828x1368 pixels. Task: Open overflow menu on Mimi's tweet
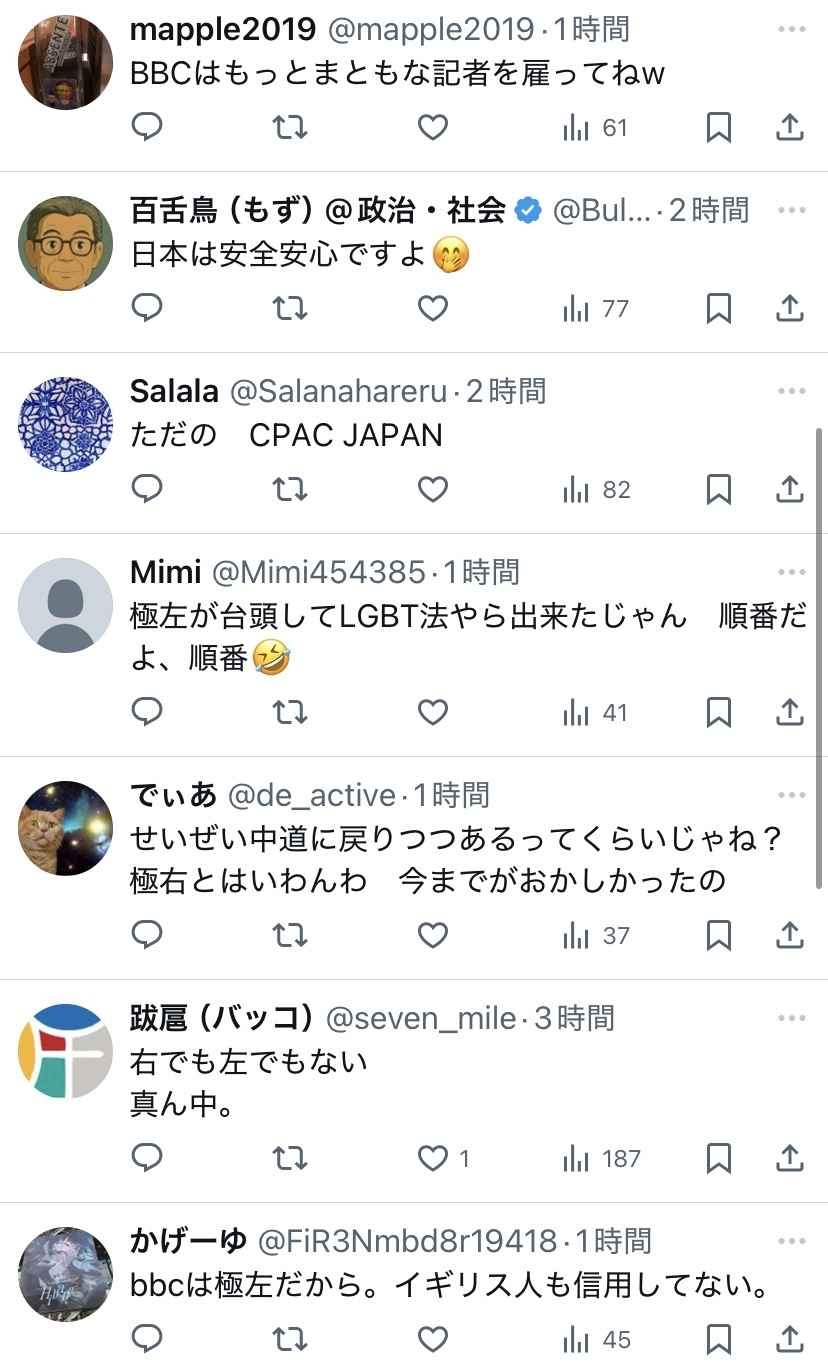(791, 572)
